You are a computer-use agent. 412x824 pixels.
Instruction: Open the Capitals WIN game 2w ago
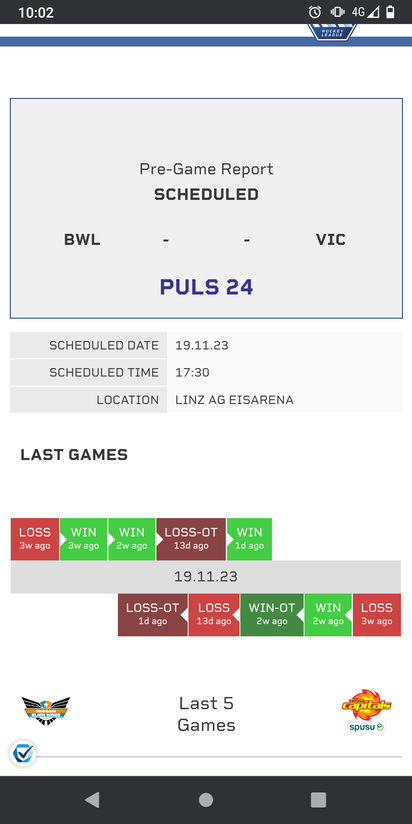click(x=328, y=615)
